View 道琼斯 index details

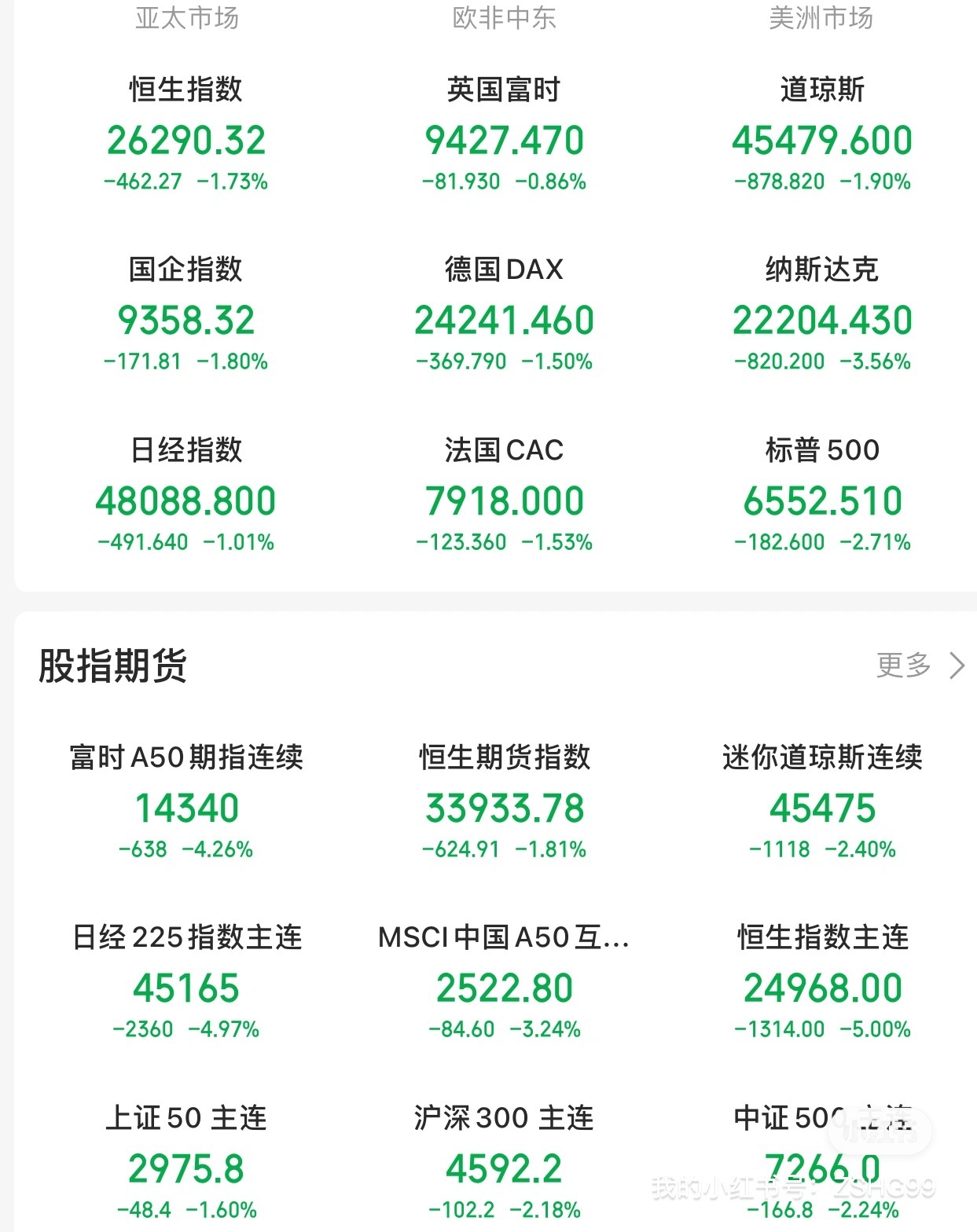point(821,135)
